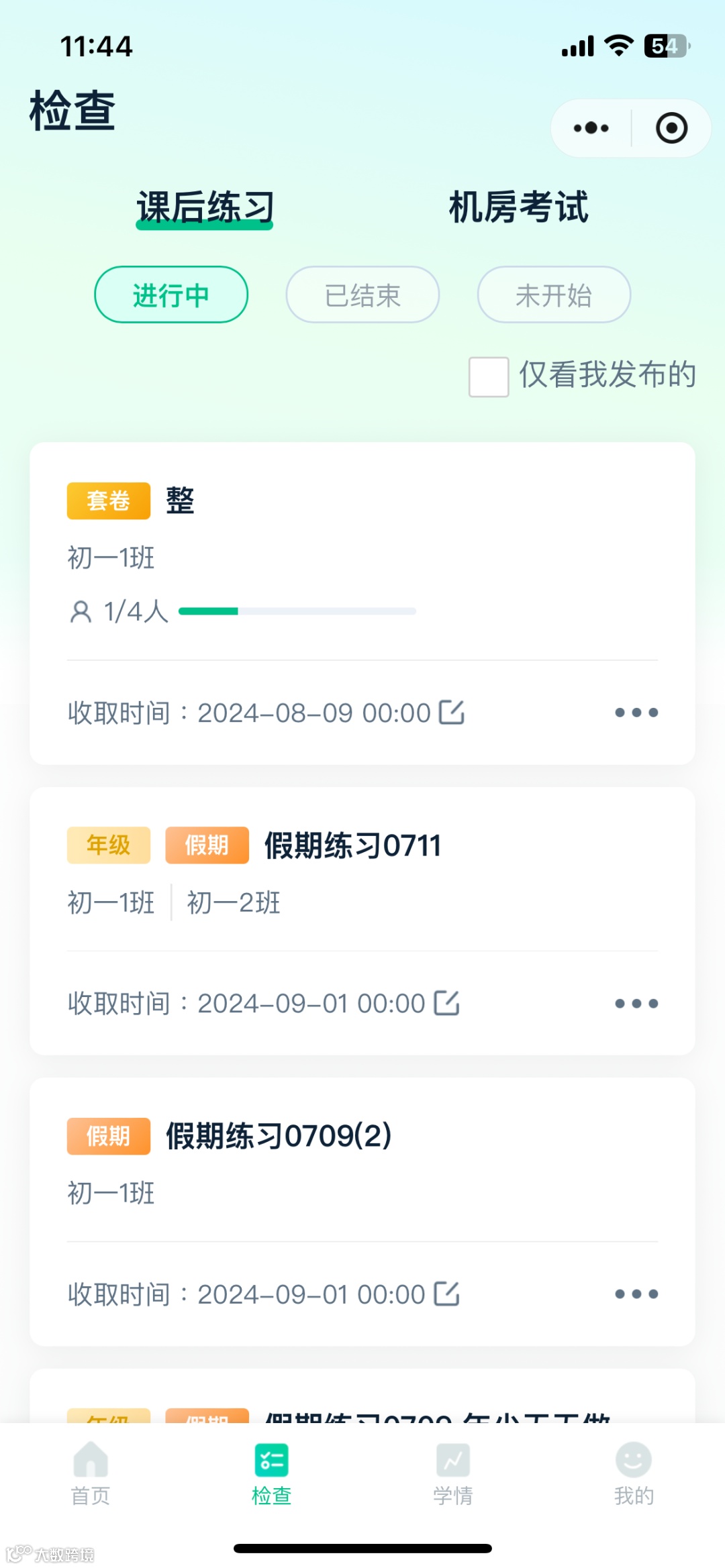Screen dimensions: 725x1568
Task: Open the 我的 tab
Action: coord(634,1473)
